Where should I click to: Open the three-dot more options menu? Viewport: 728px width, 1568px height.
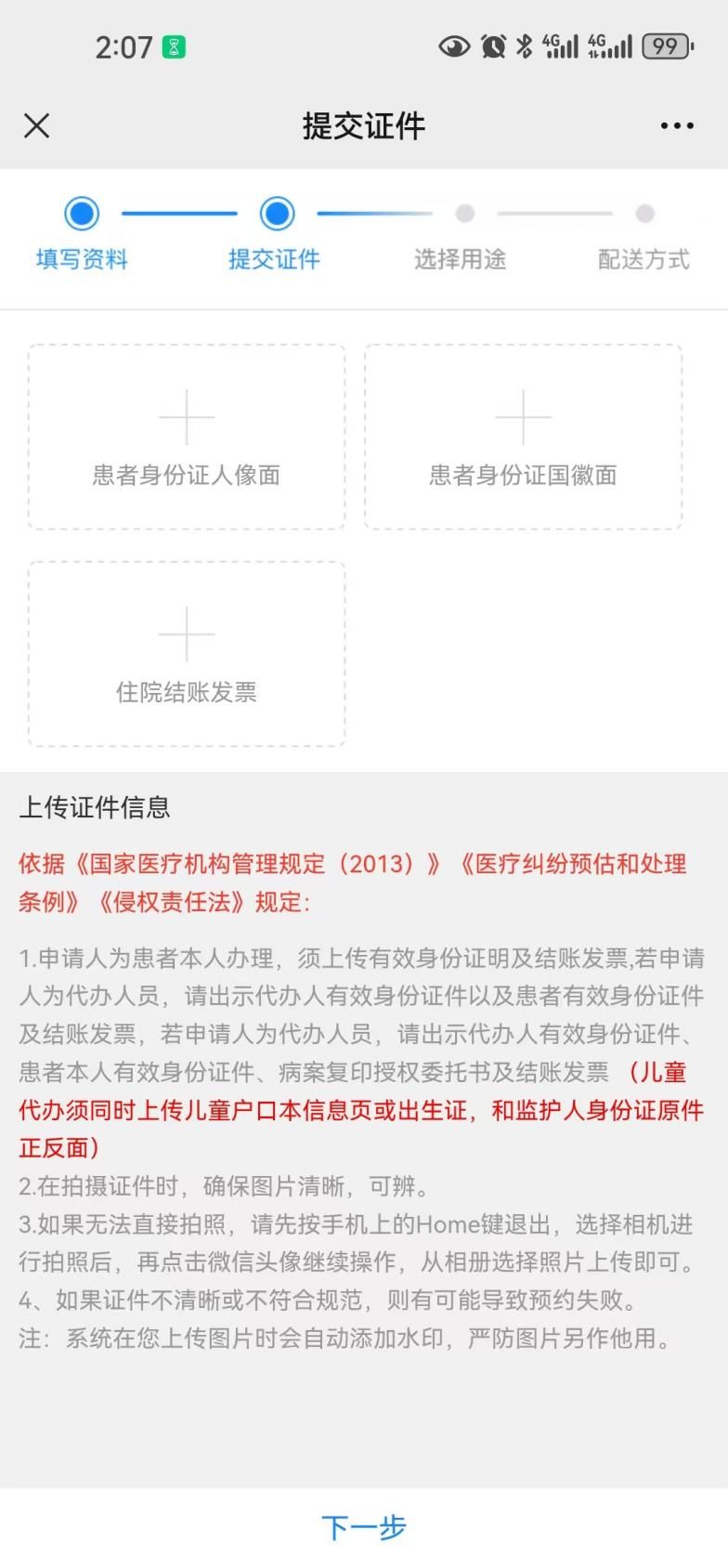coord(677,125)
